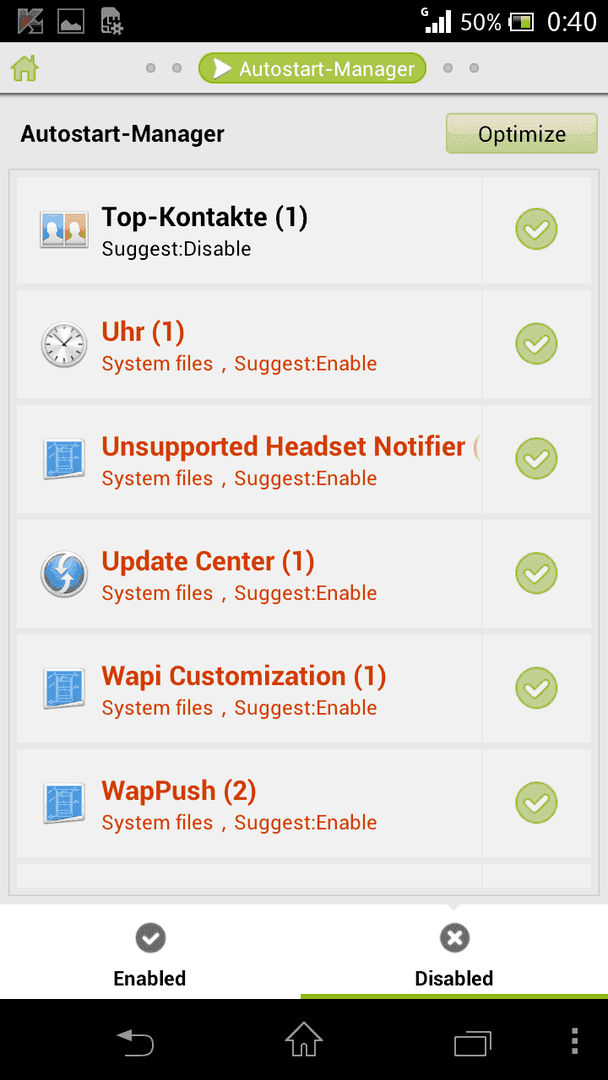The image size is (608, 1080).
Task: Go back with the system back button
Action: pyautogui.click(x=134, y=1041)
